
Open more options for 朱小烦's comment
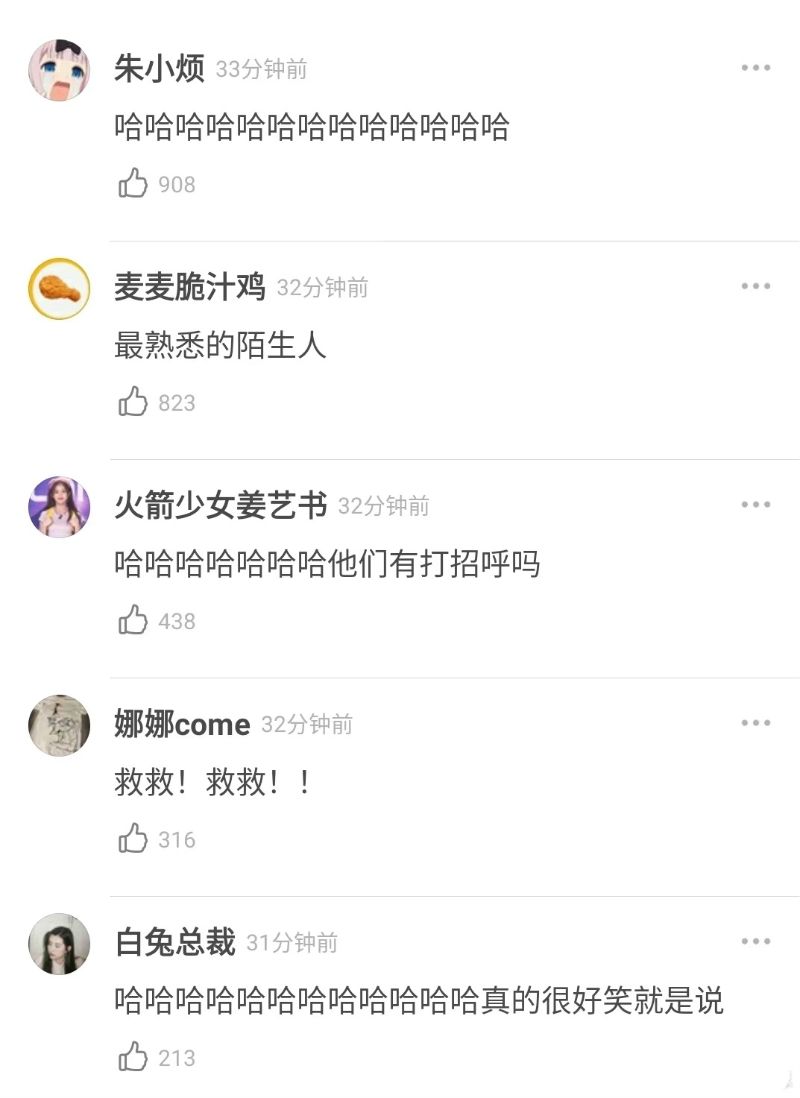click(x=756, y=68)
